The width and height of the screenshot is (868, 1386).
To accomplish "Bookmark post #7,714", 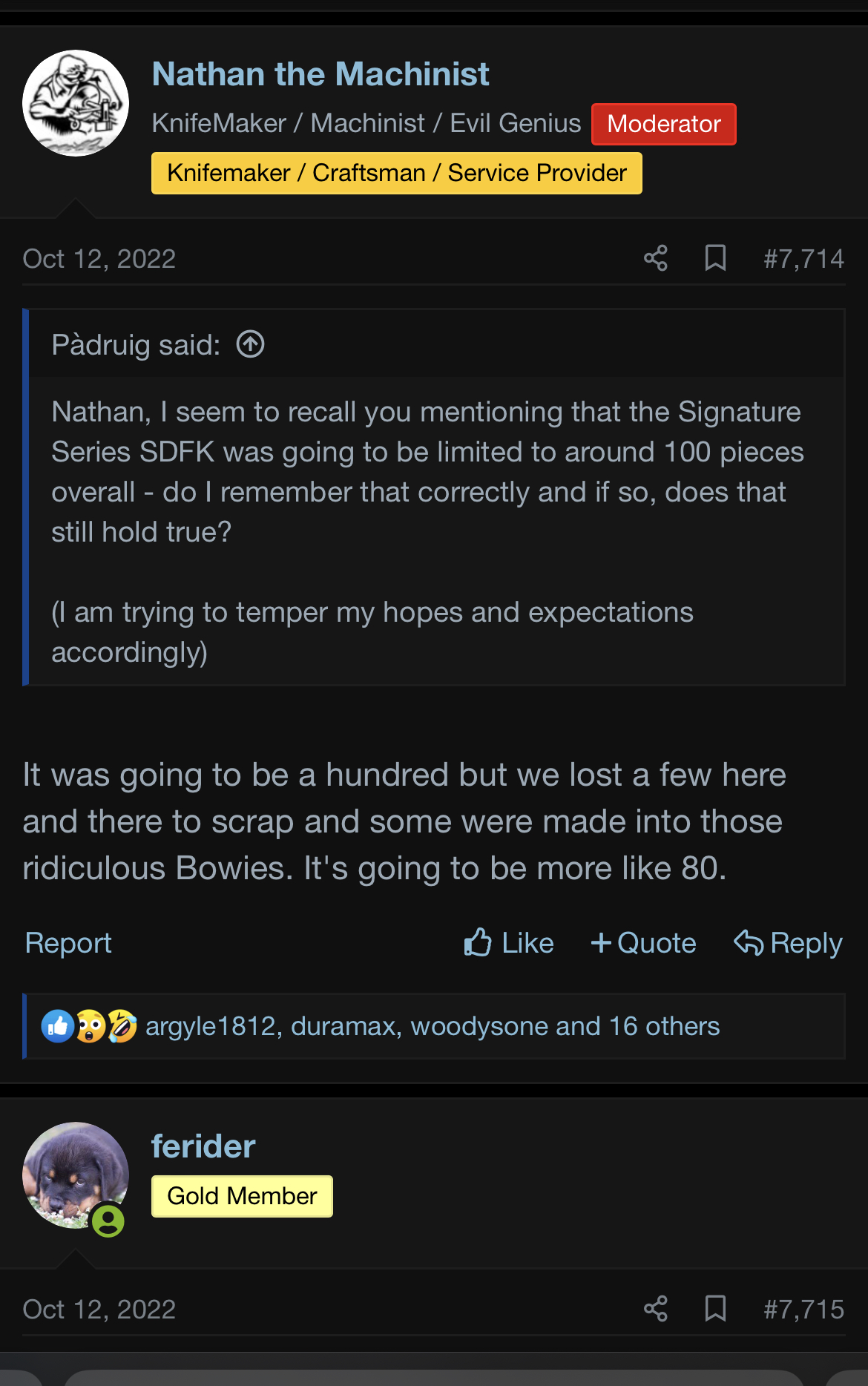I will (715, 258).
